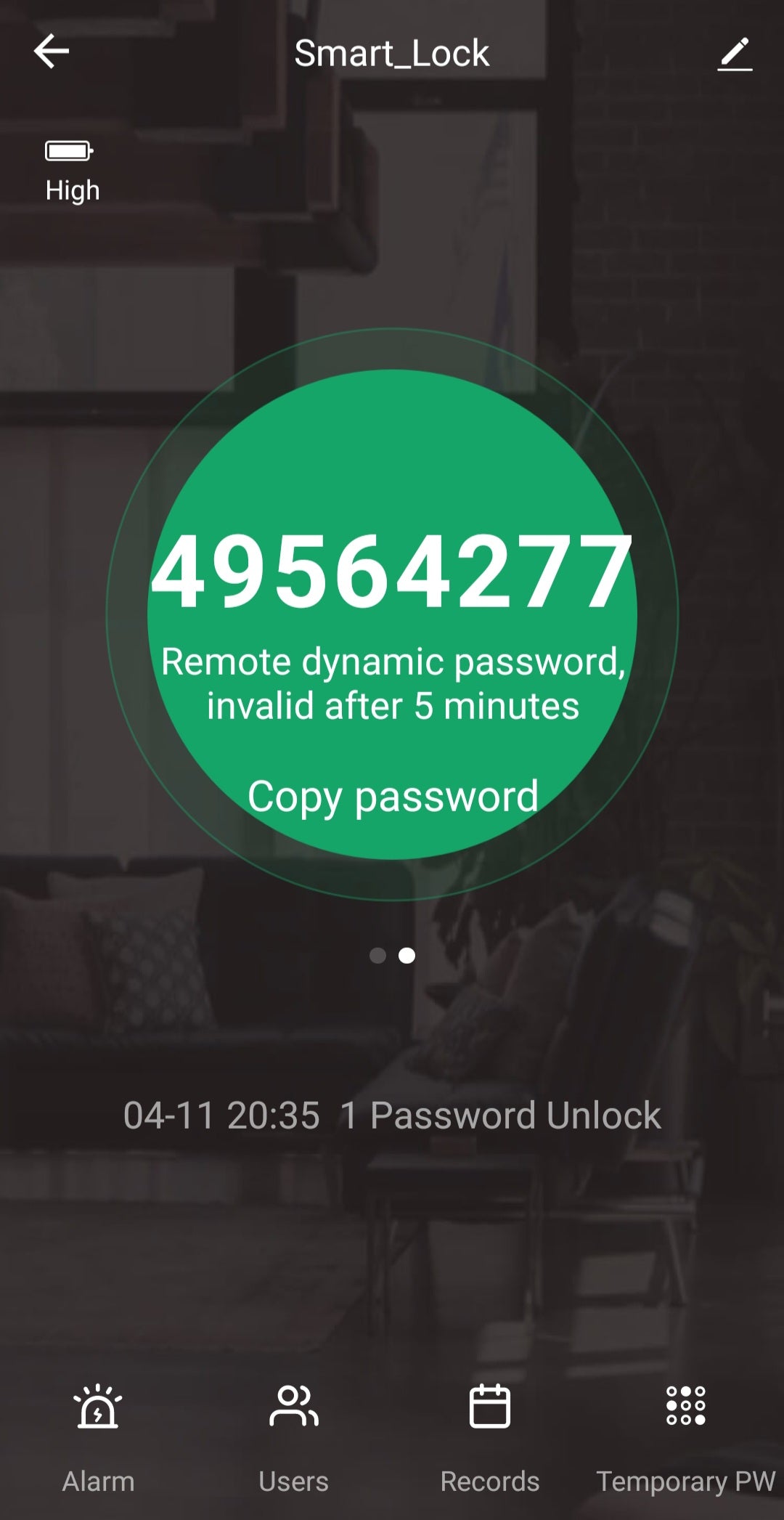Viewport: 784px width, 1520px height.
Task: Go back from Smart_Lock screen
Action: click(x=51, y=52)
